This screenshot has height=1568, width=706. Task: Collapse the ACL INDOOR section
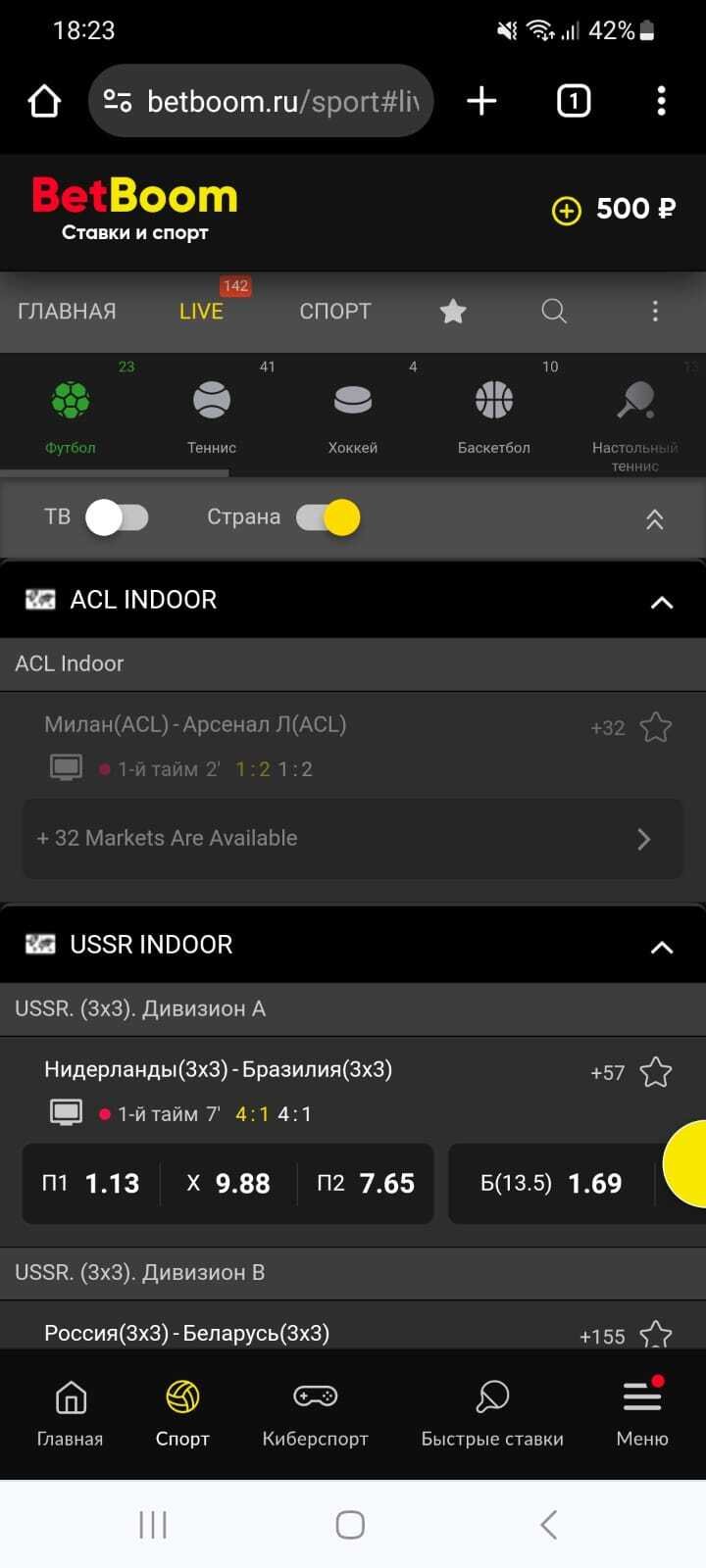point(662,602)
